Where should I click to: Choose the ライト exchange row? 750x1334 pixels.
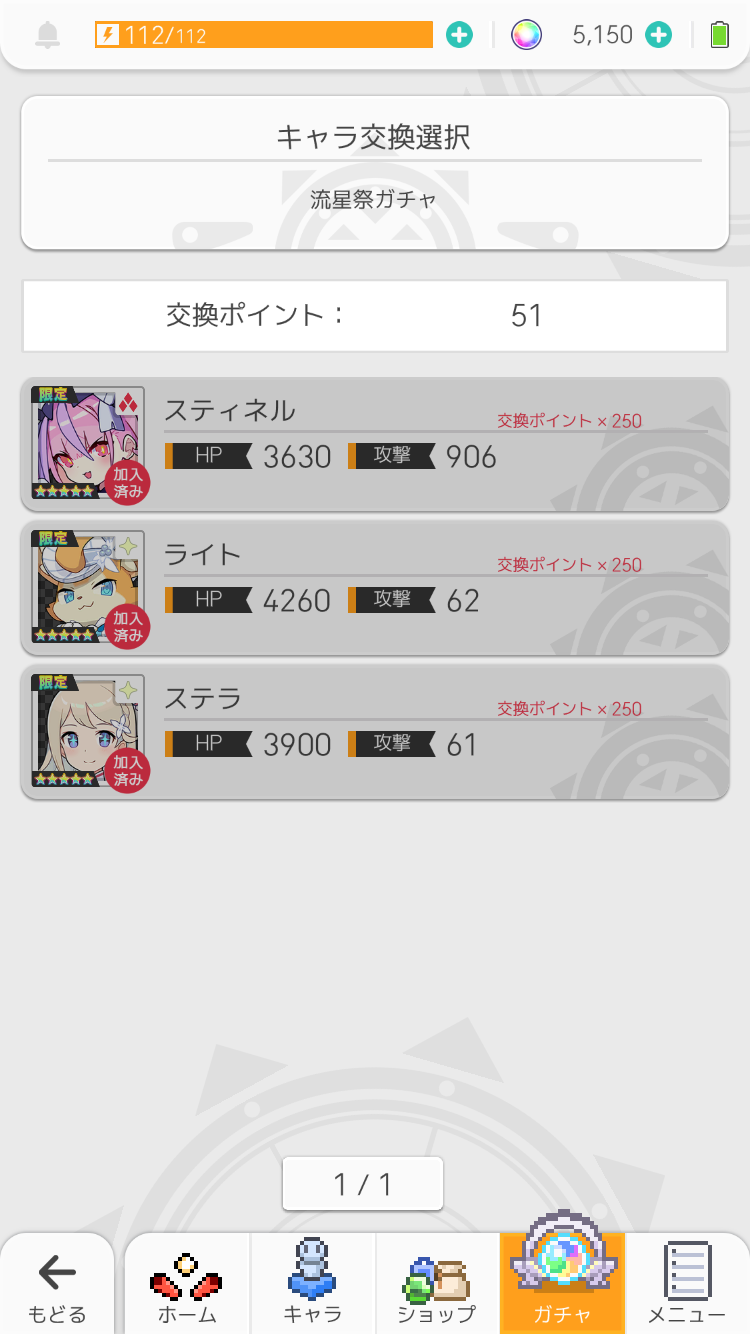pyautogui.click(x=374, y=588)
